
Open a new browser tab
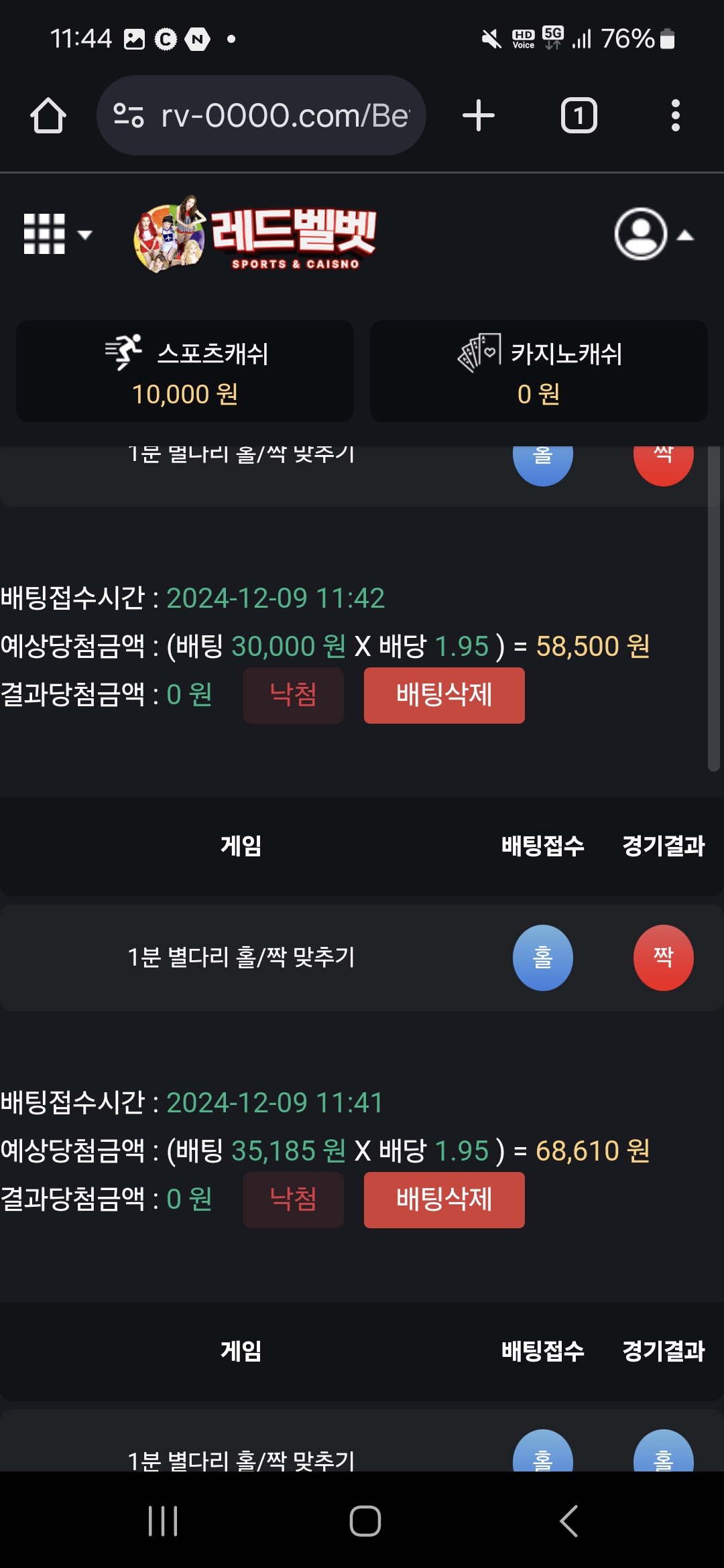(x=479, y=116)
